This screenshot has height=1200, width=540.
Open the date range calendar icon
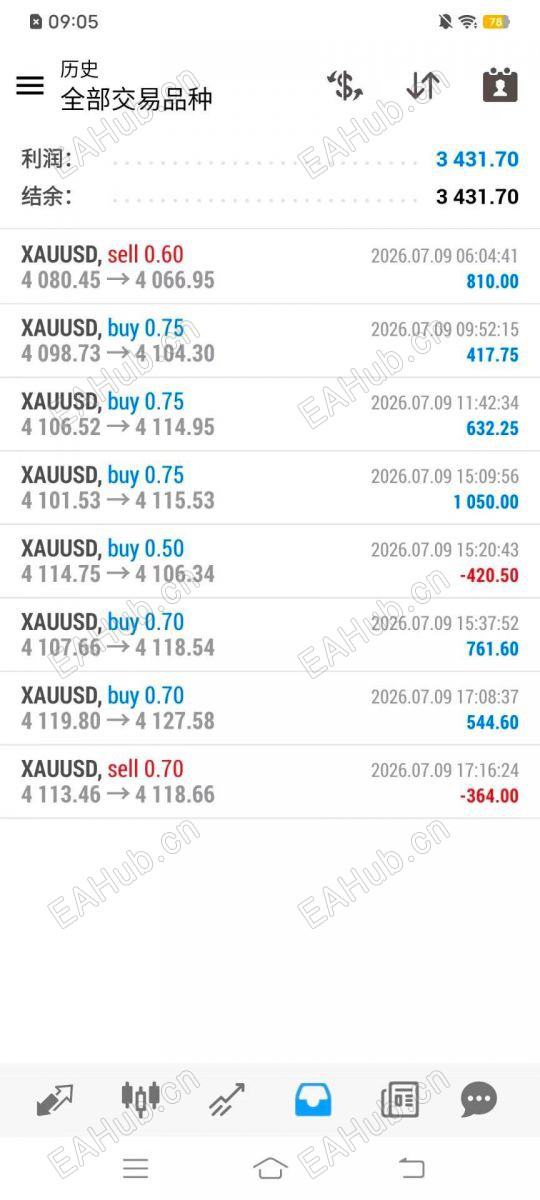pos(500,86)
